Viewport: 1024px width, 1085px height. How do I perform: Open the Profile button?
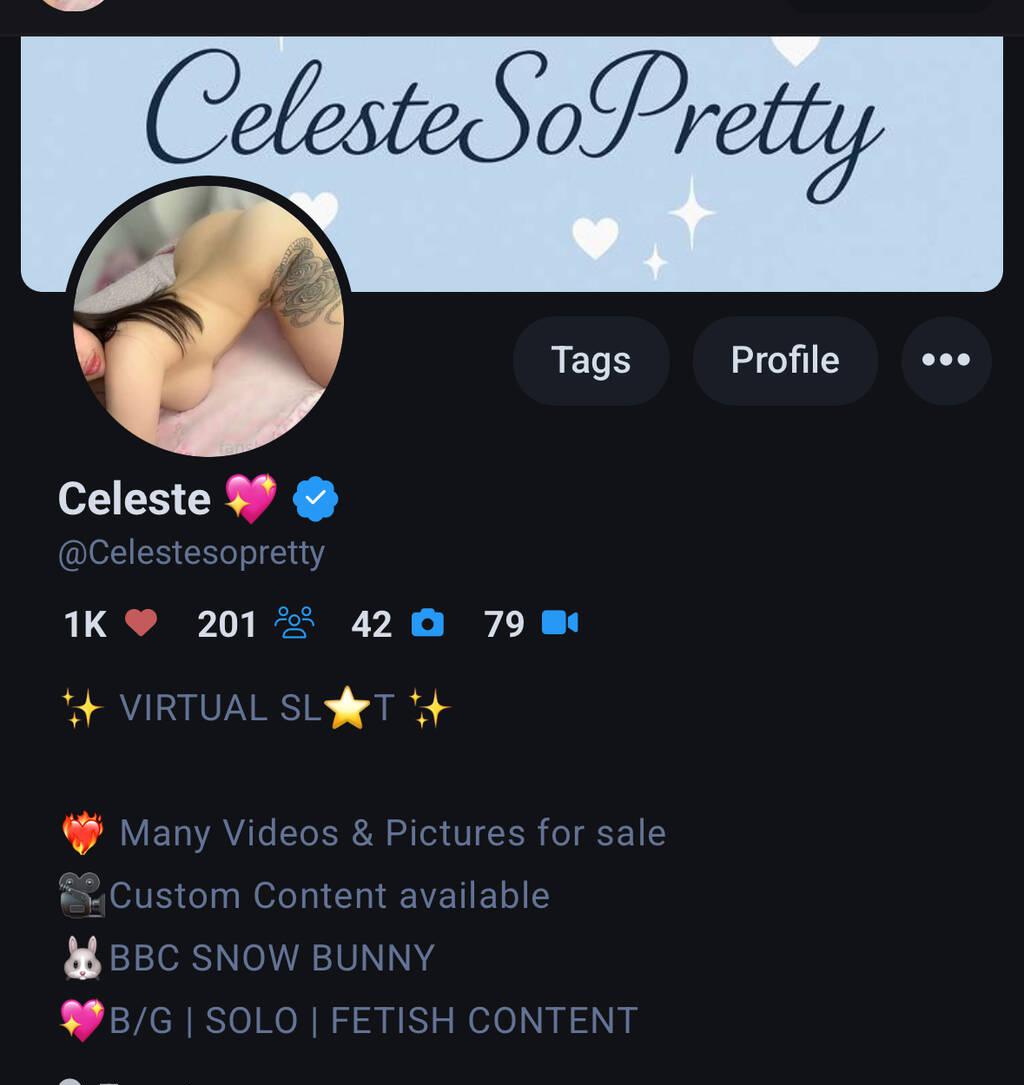point(785,361)
